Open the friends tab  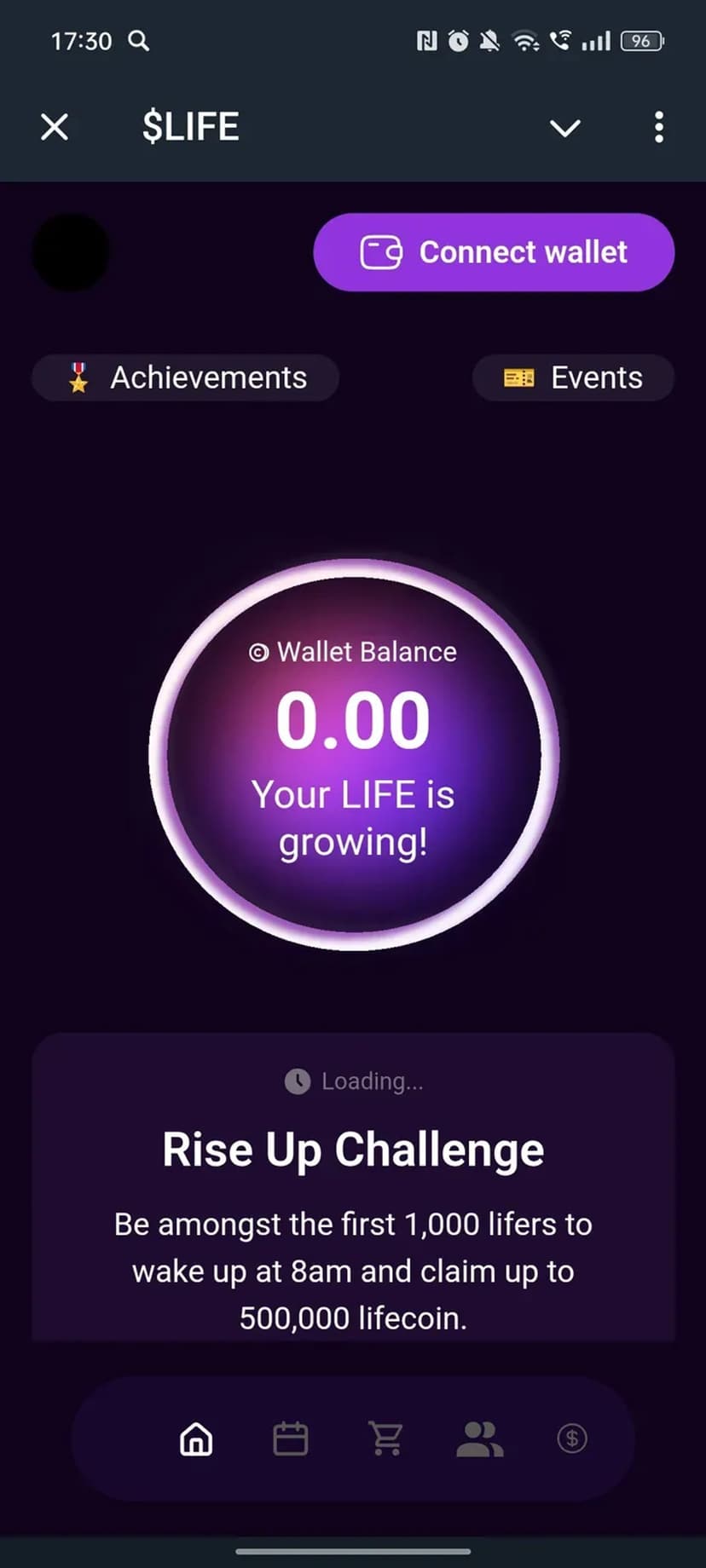pos(479,1439)
